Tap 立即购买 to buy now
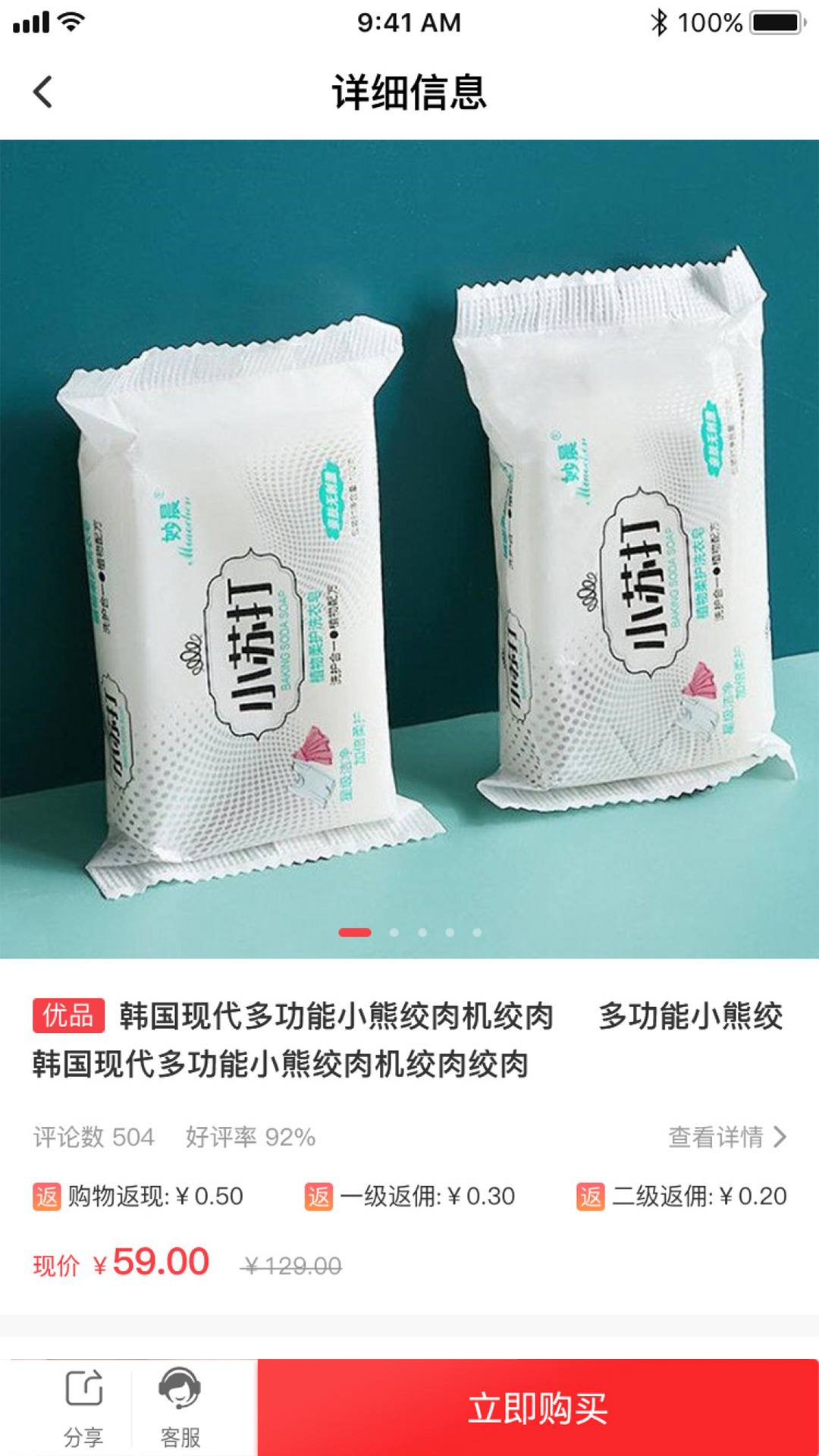Screen dimensions: 819x1456 click(538, 1407)
